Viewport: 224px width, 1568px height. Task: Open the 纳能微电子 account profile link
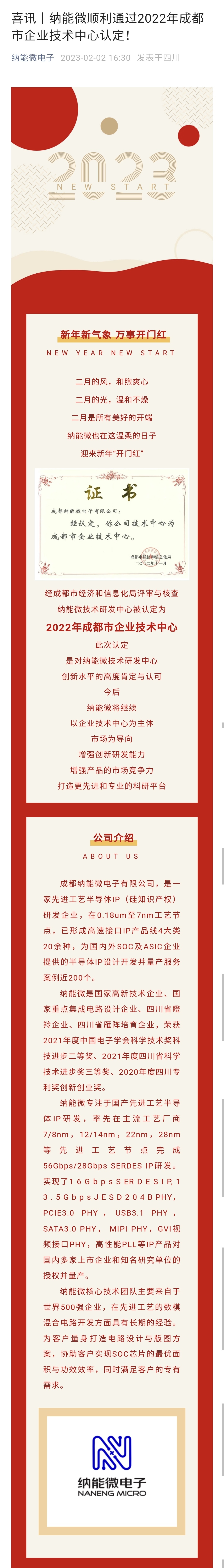[x=33, y=58]
